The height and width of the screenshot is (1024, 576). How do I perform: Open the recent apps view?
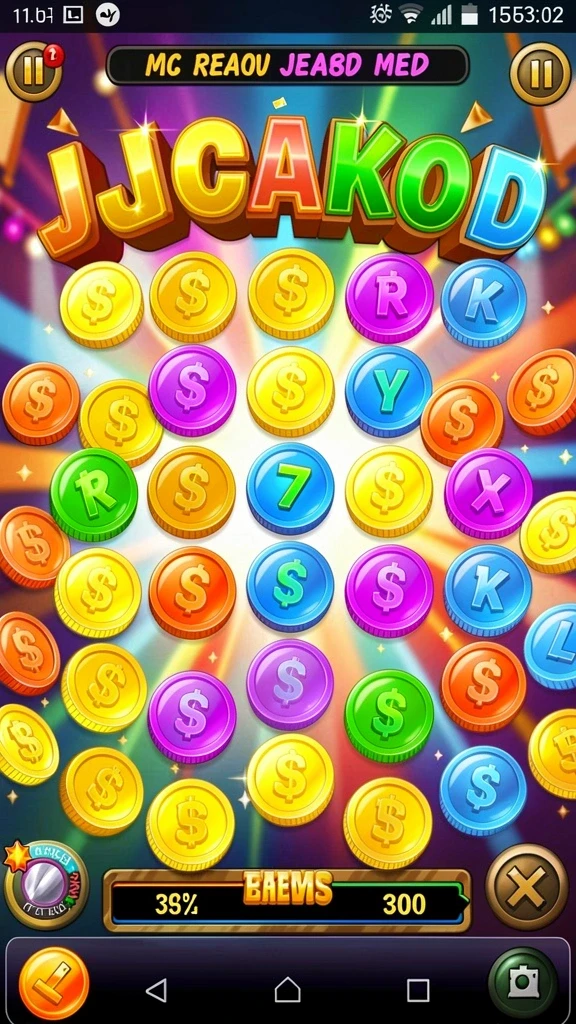pyautogui.click(x=418, y=990)
